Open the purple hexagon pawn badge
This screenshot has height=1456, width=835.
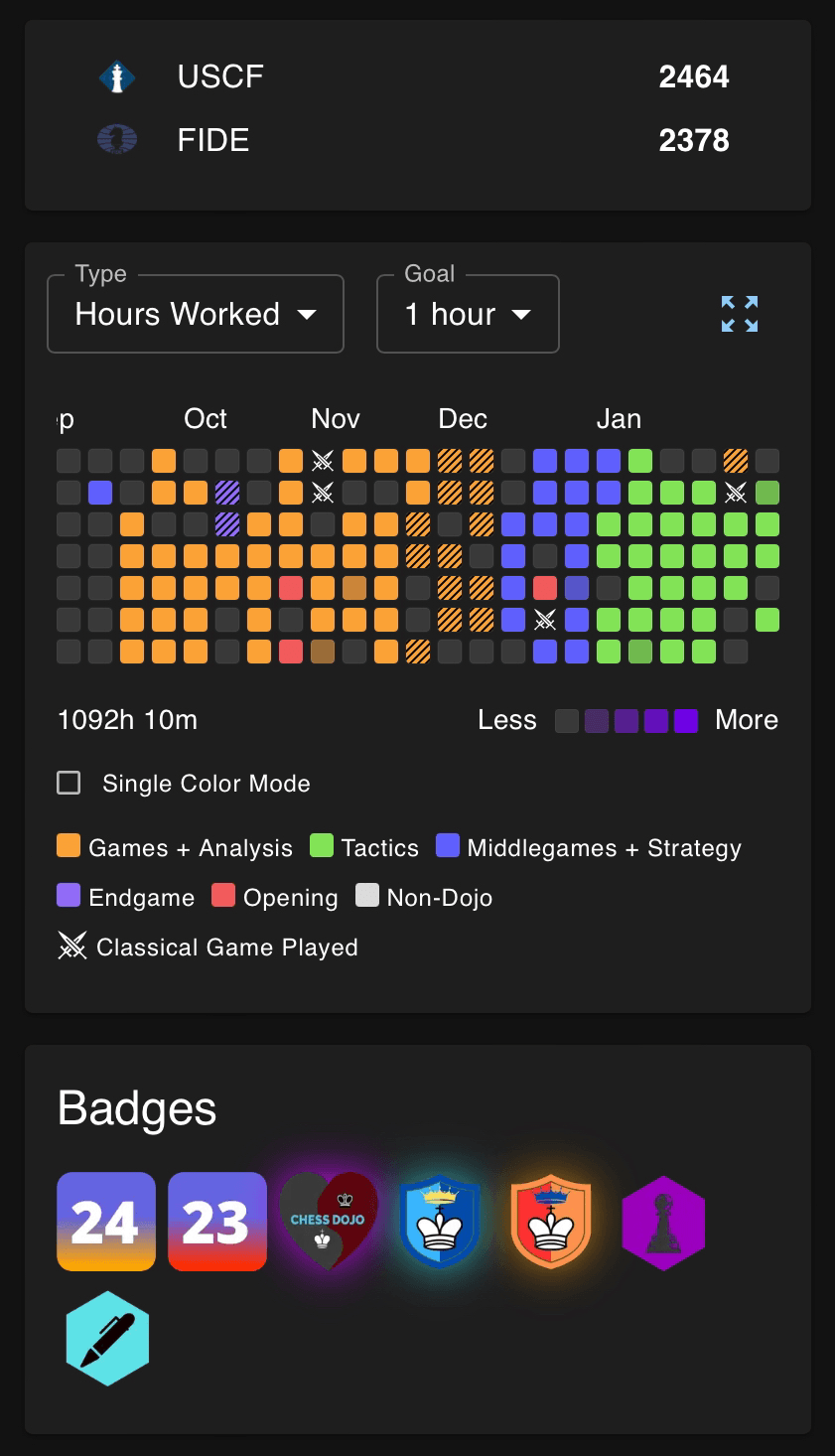click(x=663, y=1223)
